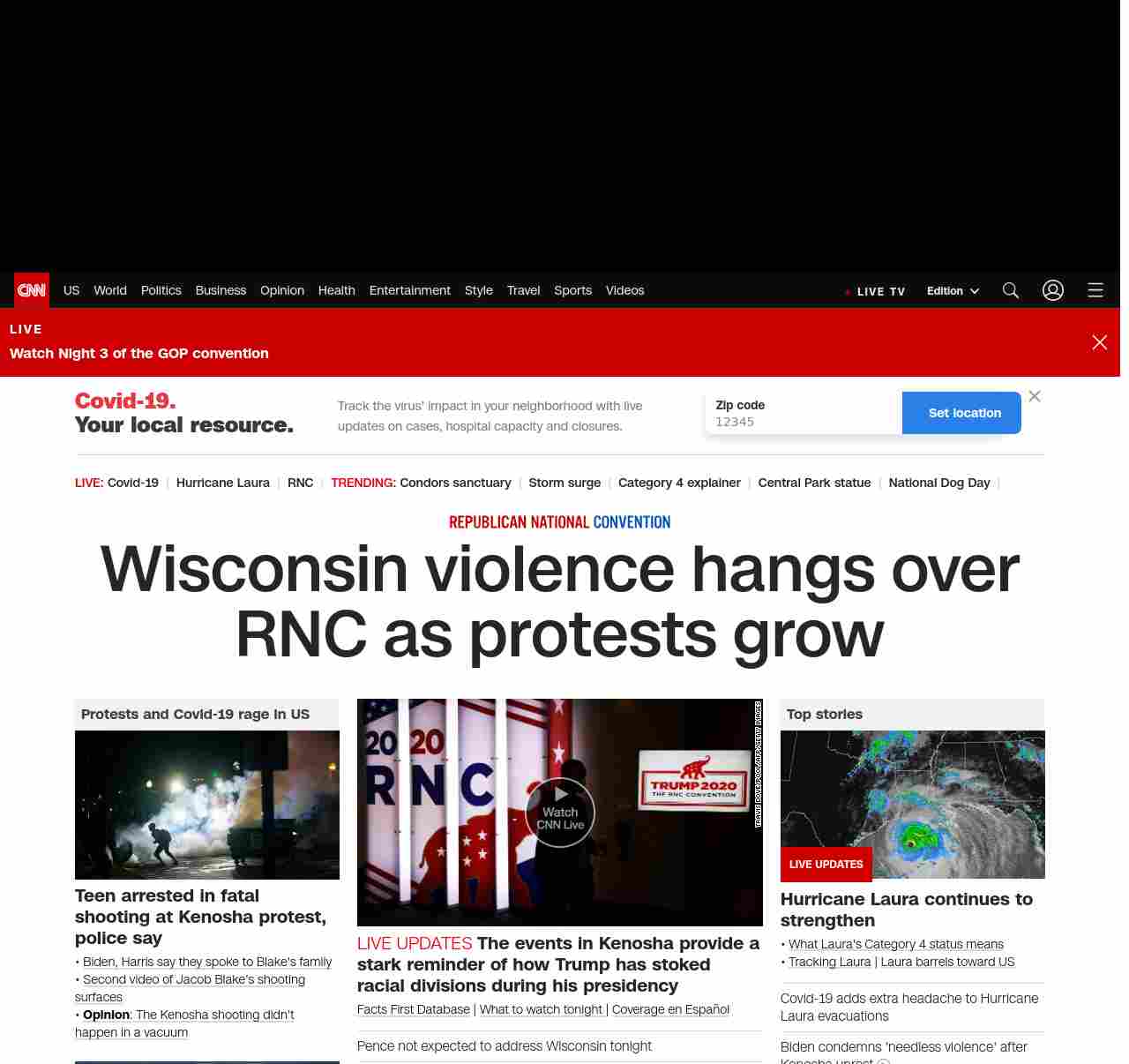Go to the Health section
This screenshot has height=1064, width=1129.
(x=336, y=290)
